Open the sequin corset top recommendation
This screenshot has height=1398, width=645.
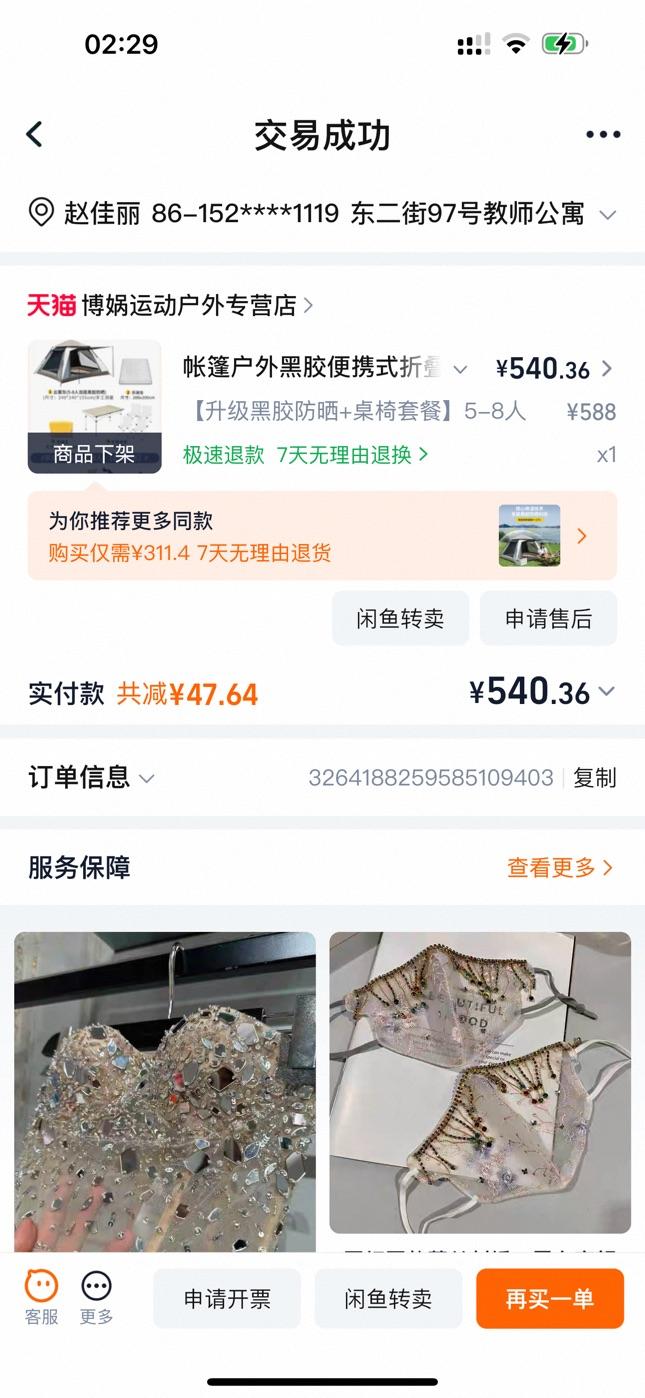(165, 1090)
